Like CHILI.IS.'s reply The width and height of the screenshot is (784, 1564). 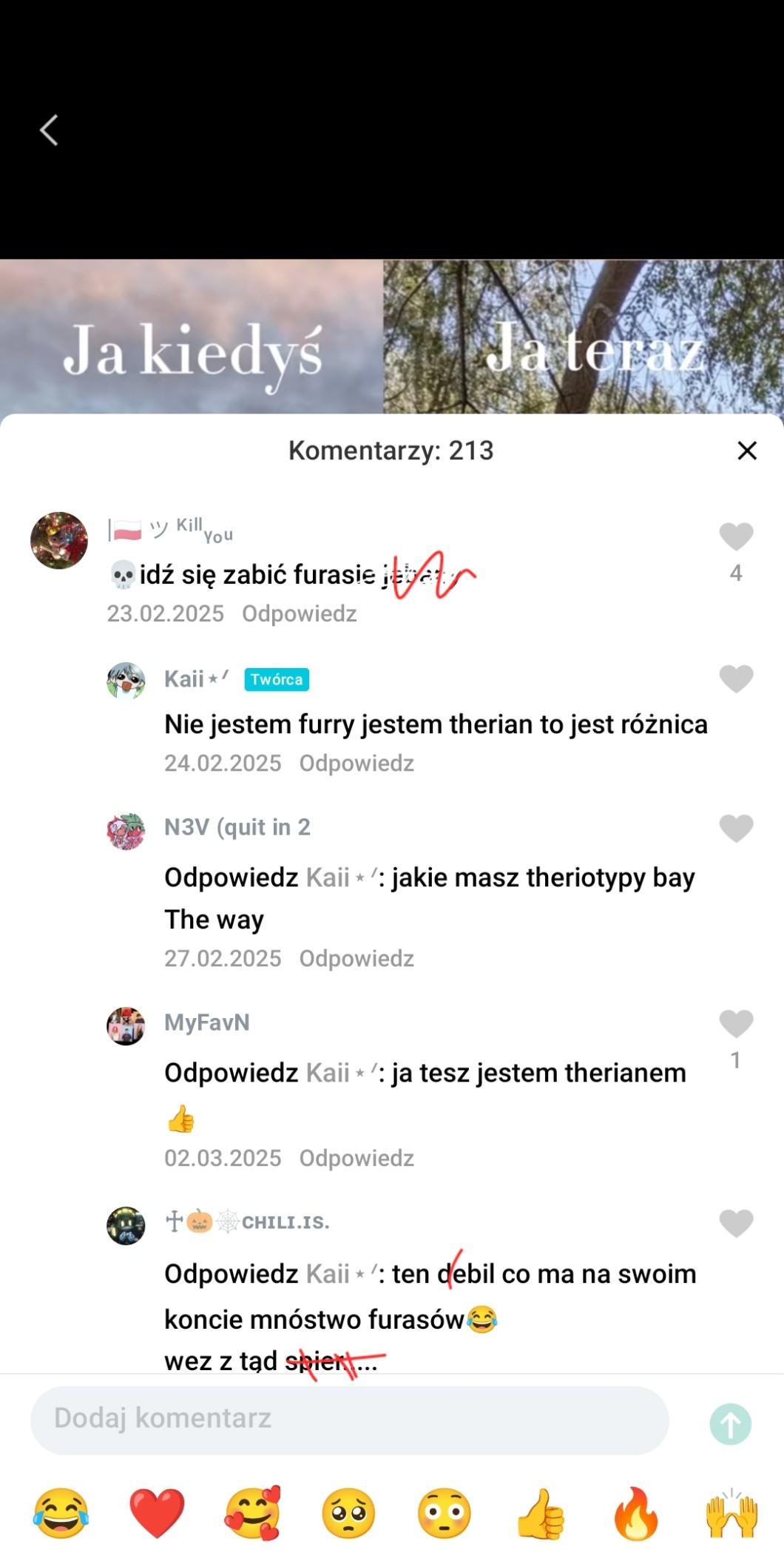pos(735,1224)
